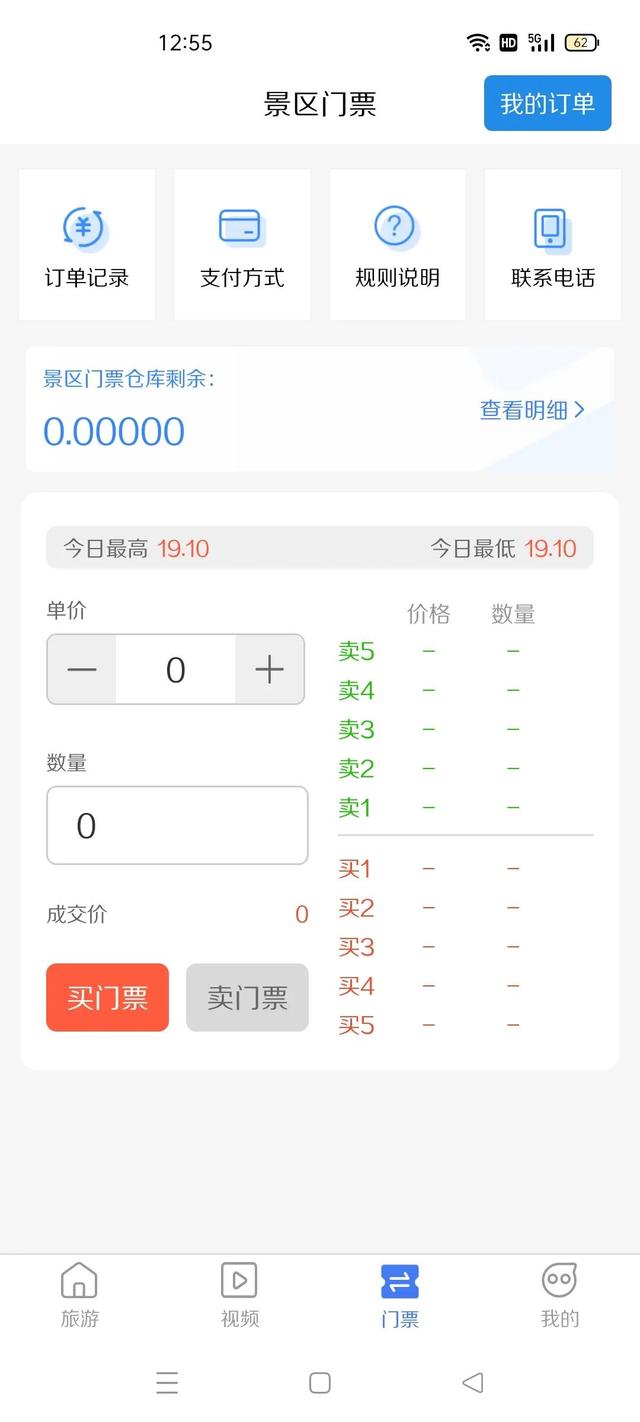This screenshot has height=1422, width=640.
Task: Switch to 旅游 tab
Action: 80,1295
